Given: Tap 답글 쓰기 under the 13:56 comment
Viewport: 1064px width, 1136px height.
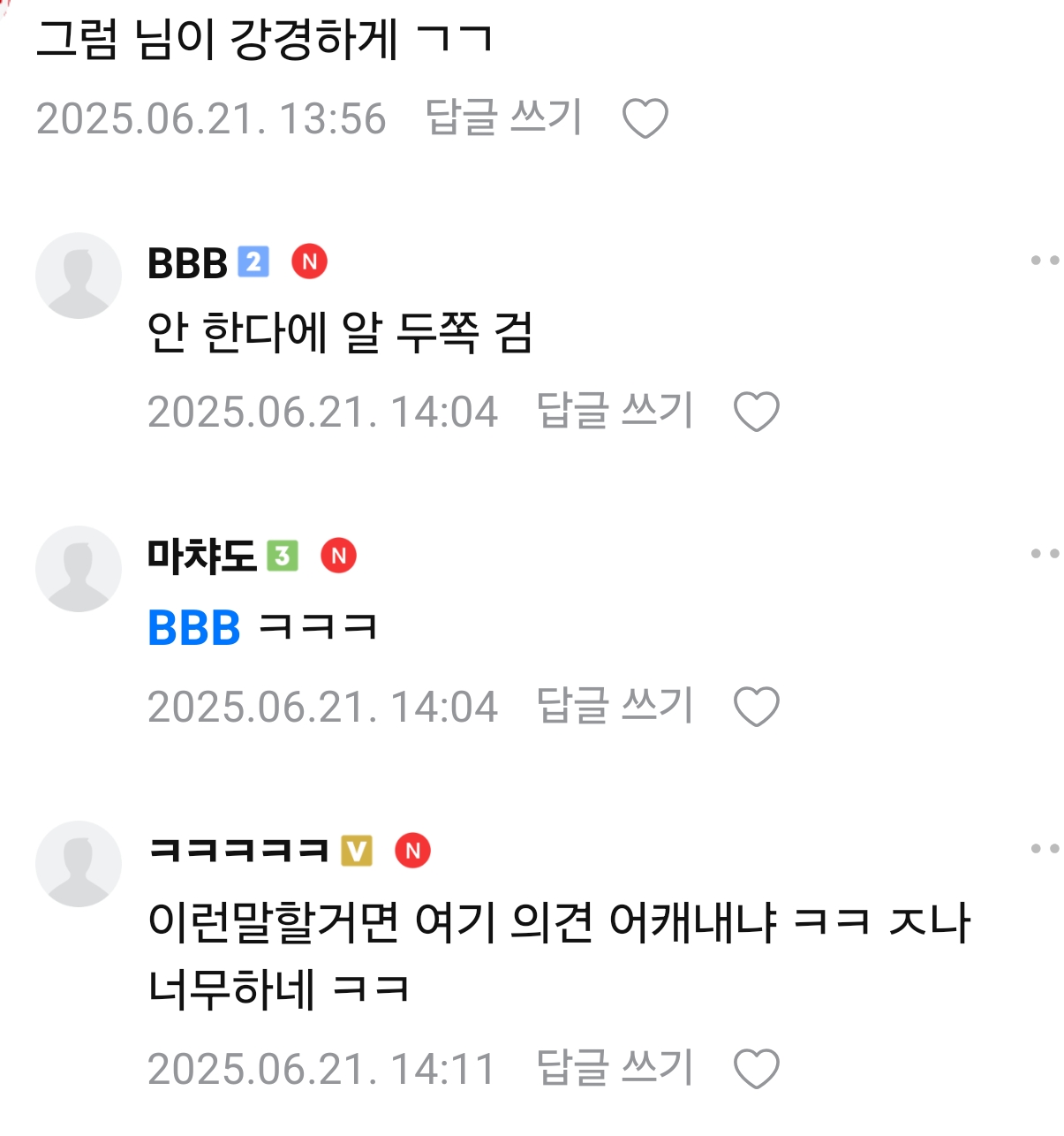Looking at the screenshot, I should pyautogui.click(x=503, y=117).
